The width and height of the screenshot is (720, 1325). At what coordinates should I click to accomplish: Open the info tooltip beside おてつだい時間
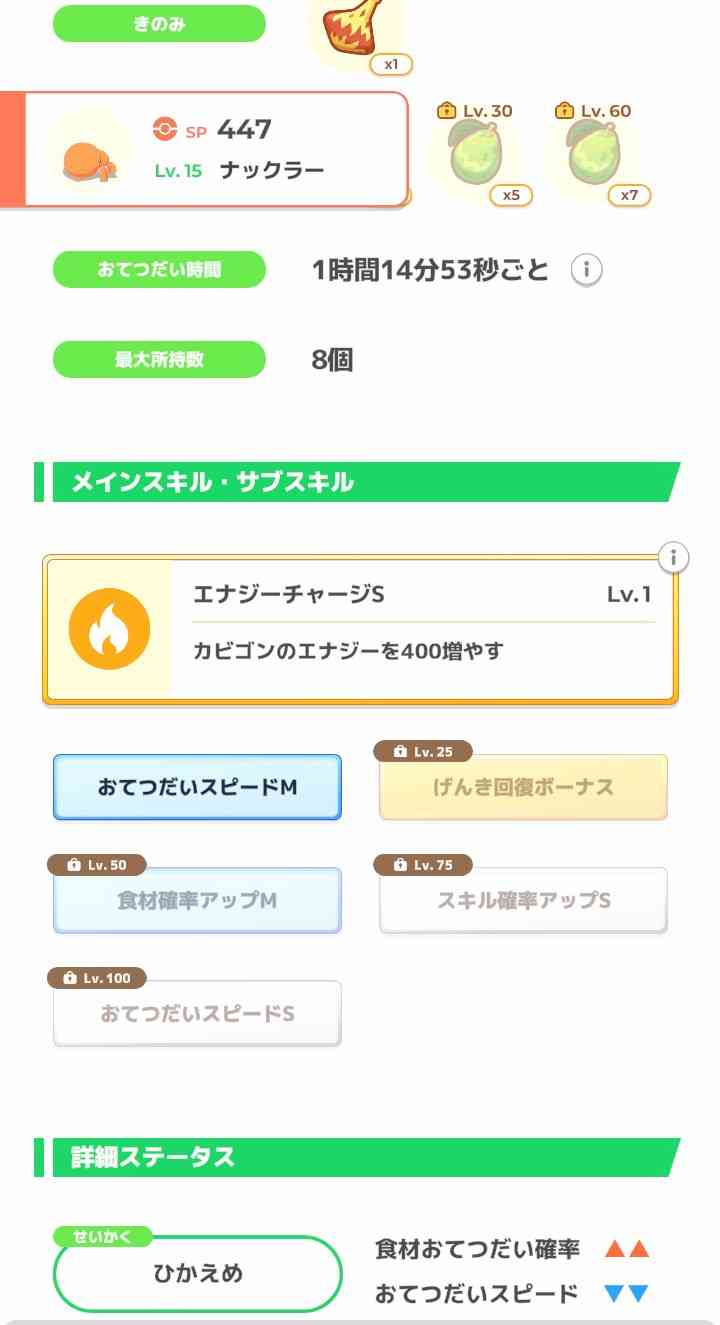click(586, 268)
